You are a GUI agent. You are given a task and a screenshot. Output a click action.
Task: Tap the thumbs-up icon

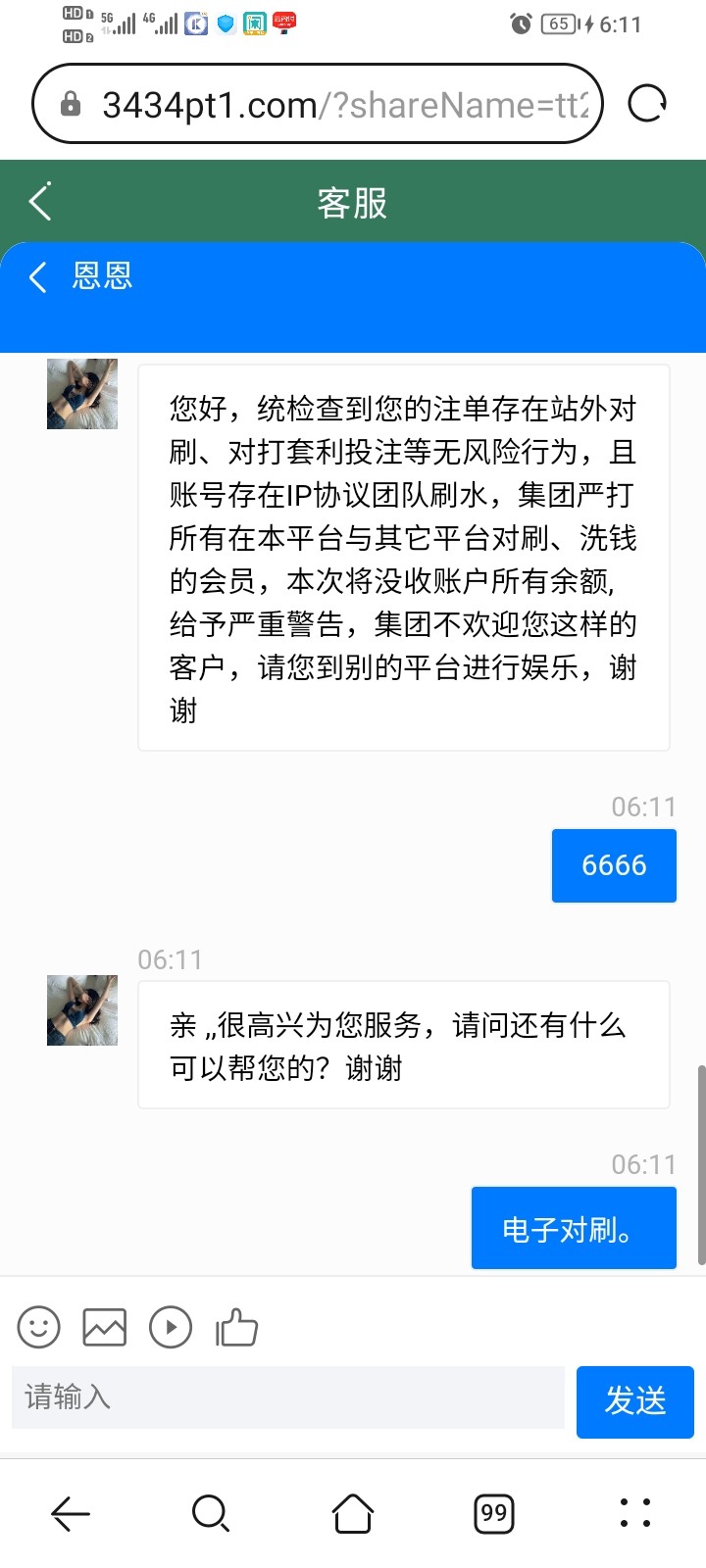236,1328
